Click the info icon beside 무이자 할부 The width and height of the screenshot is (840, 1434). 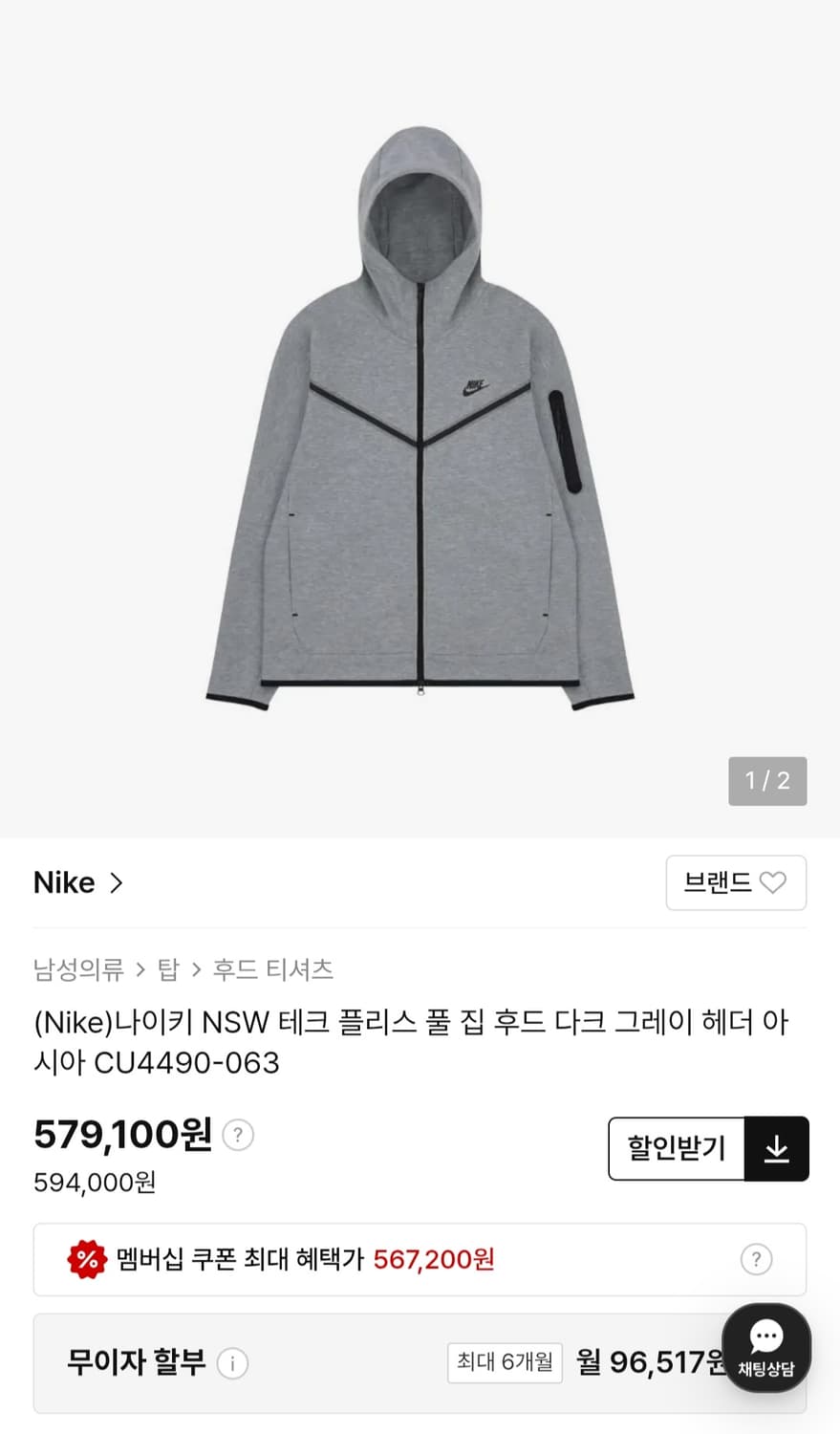pyautogui.click(x=232, y=1364)
